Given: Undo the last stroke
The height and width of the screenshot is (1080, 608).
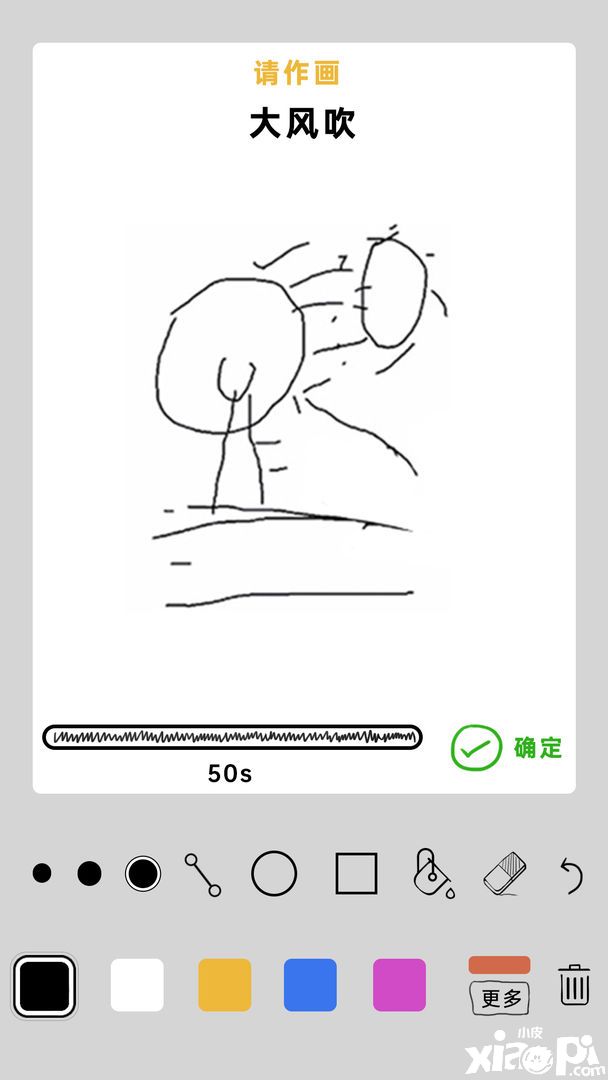Looking at the screenshot, I should tap(571, 875).
